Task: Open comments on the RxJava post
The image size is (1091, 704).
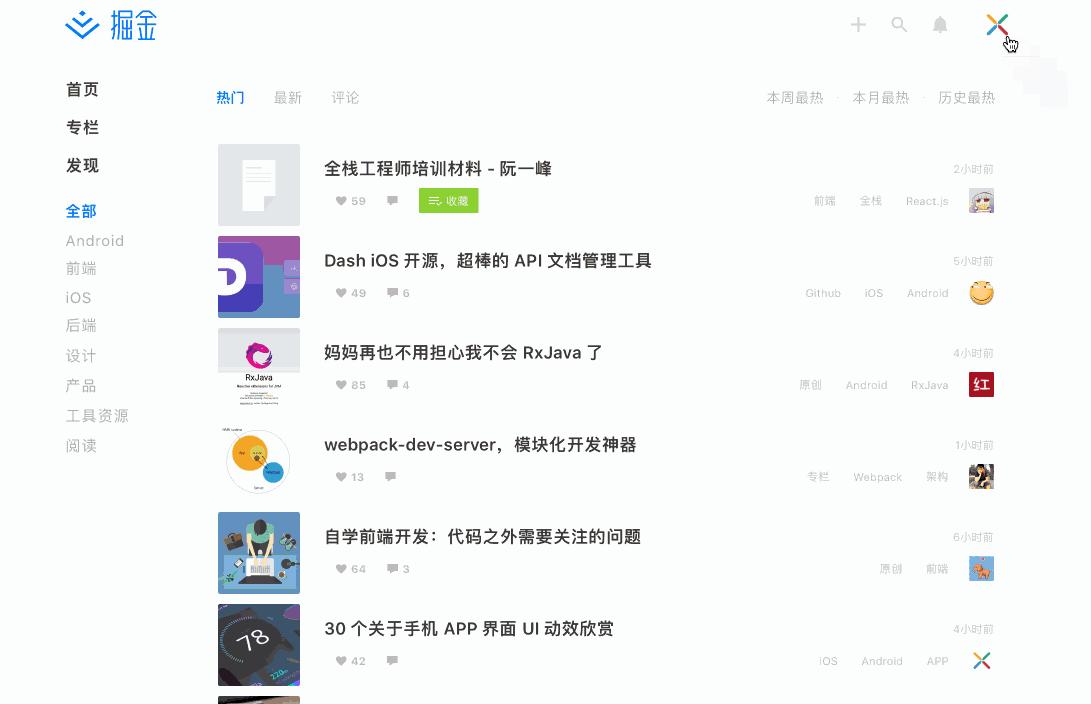Action: [x=398, y=385]
